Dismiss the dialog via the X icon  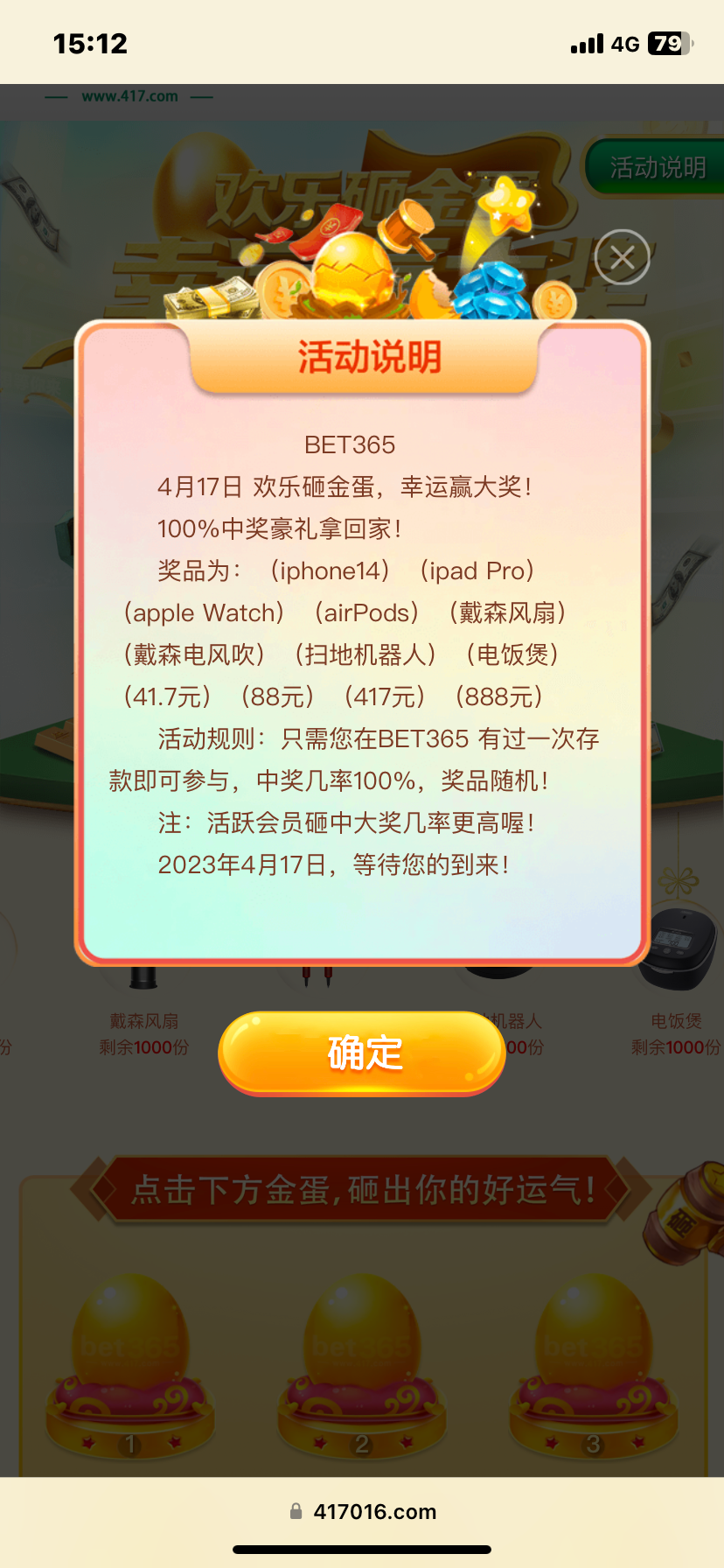coord(622,256)
